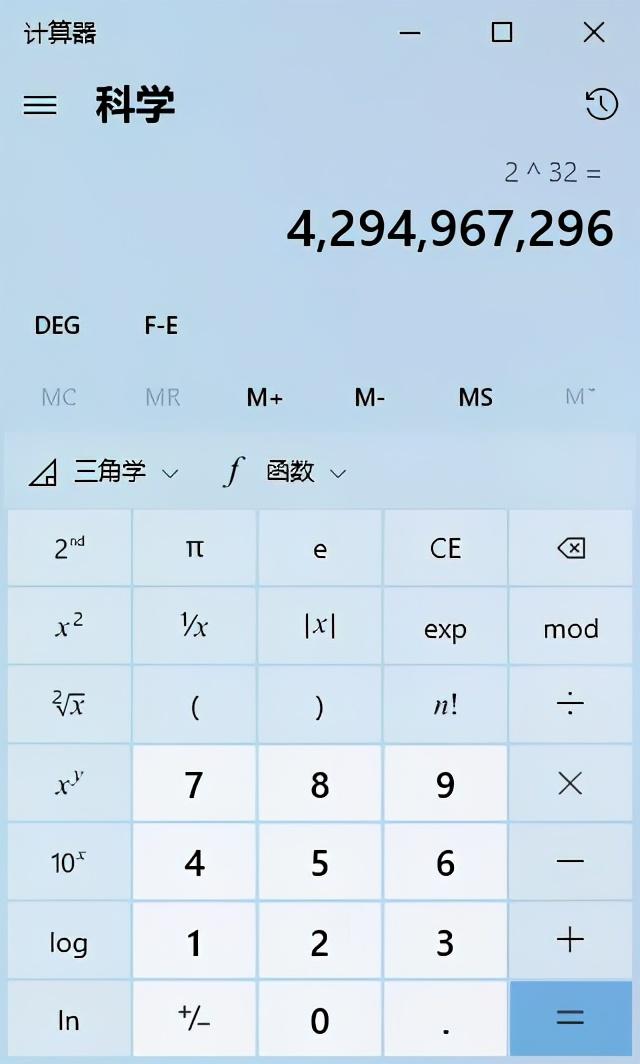The width and height of the screenshot is (640, 1064).
Task: Maximize the calculator window
Action: pyautogui.click(x=502, y=32)
